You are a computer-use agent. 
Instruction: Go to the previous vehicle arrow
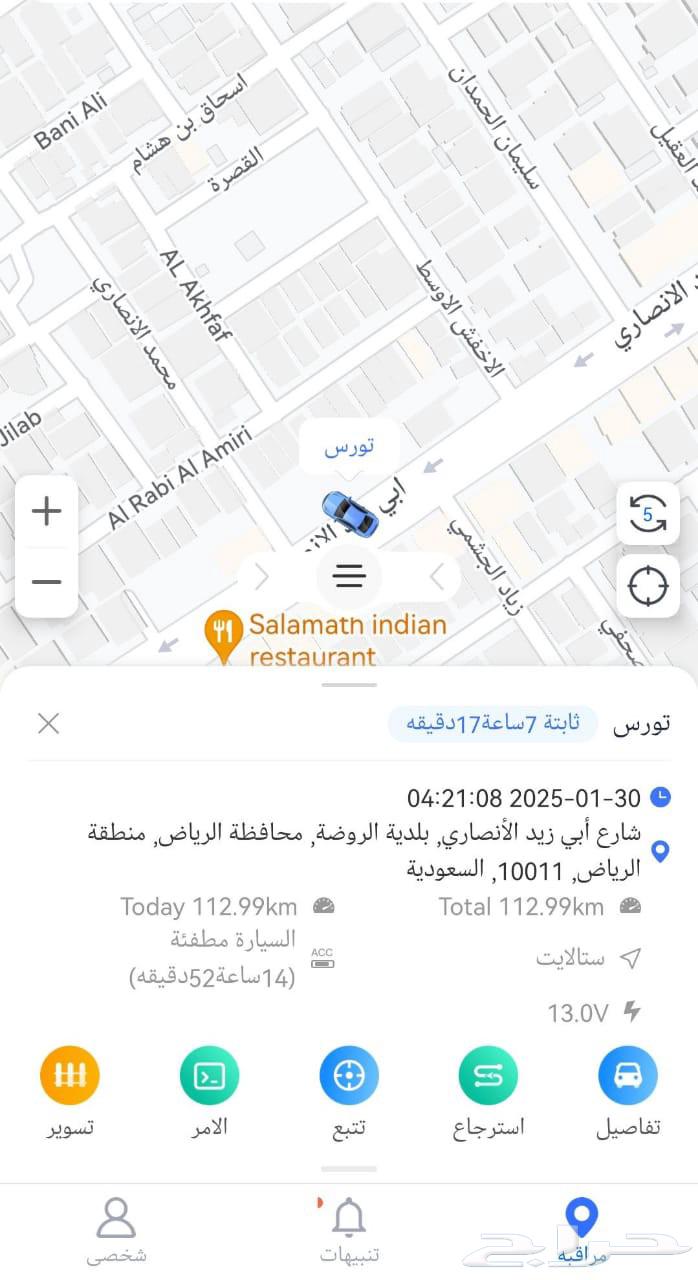tap(436, 576)
